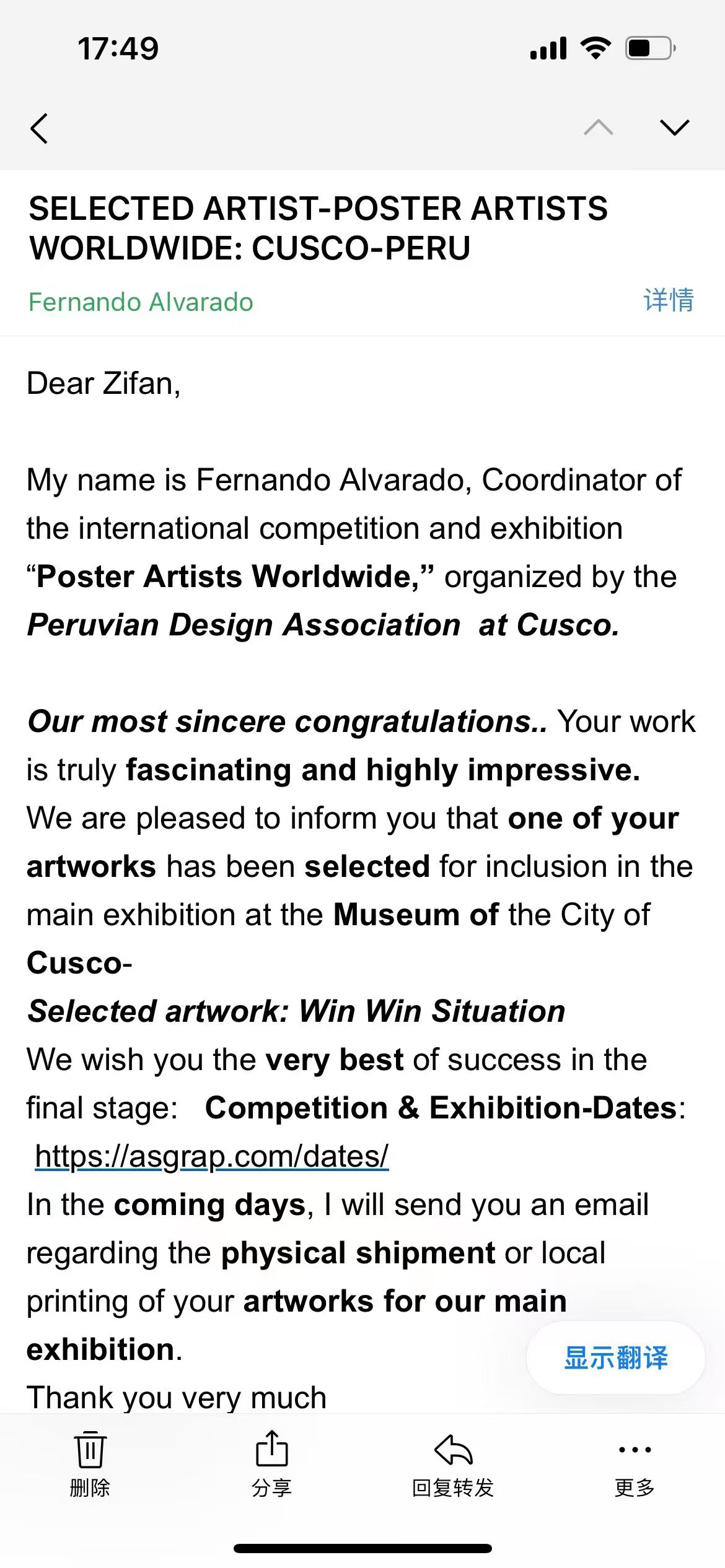The image size is (725, 1568).
Task: Share this email via 分享
Action: (271, 1464)
